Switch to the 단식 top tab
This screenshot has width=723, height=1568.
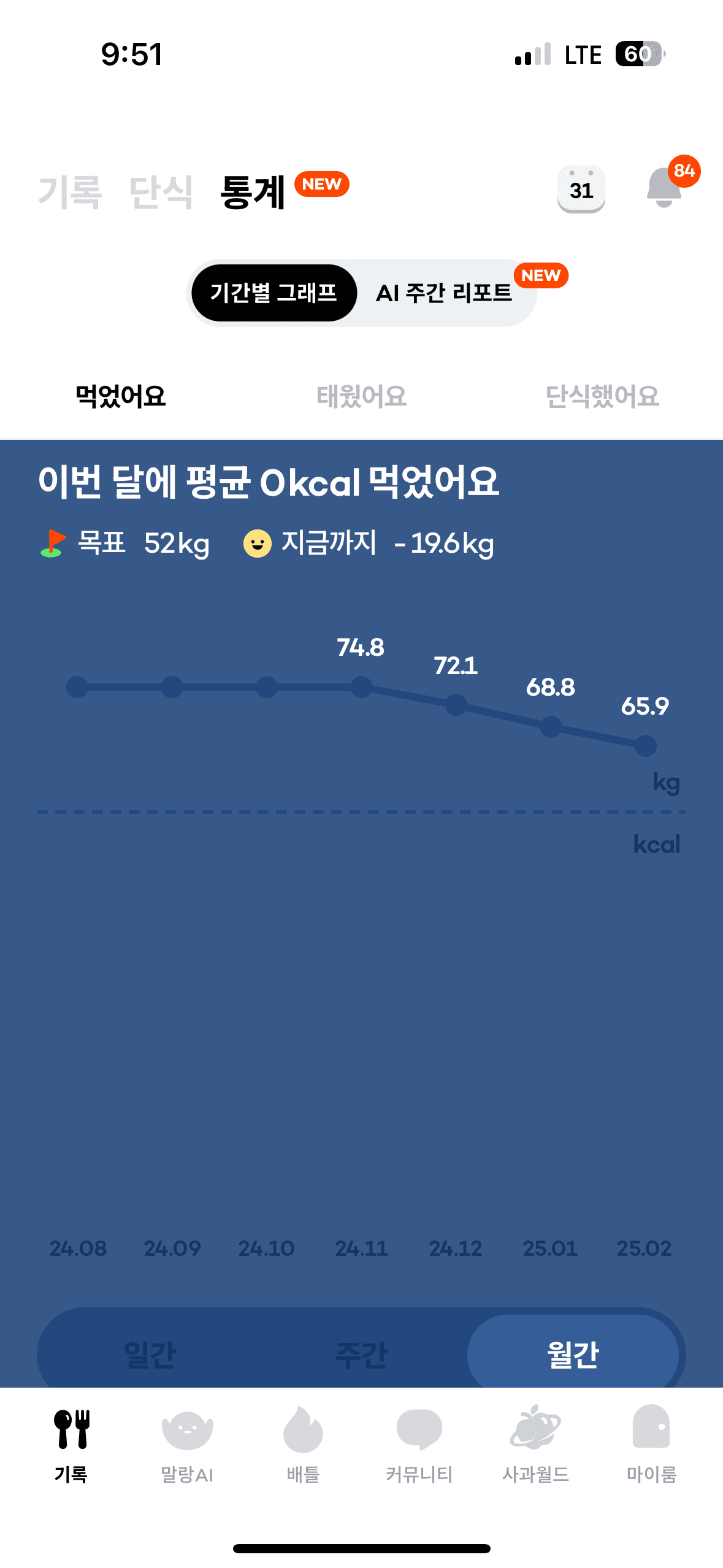point(161,192)
